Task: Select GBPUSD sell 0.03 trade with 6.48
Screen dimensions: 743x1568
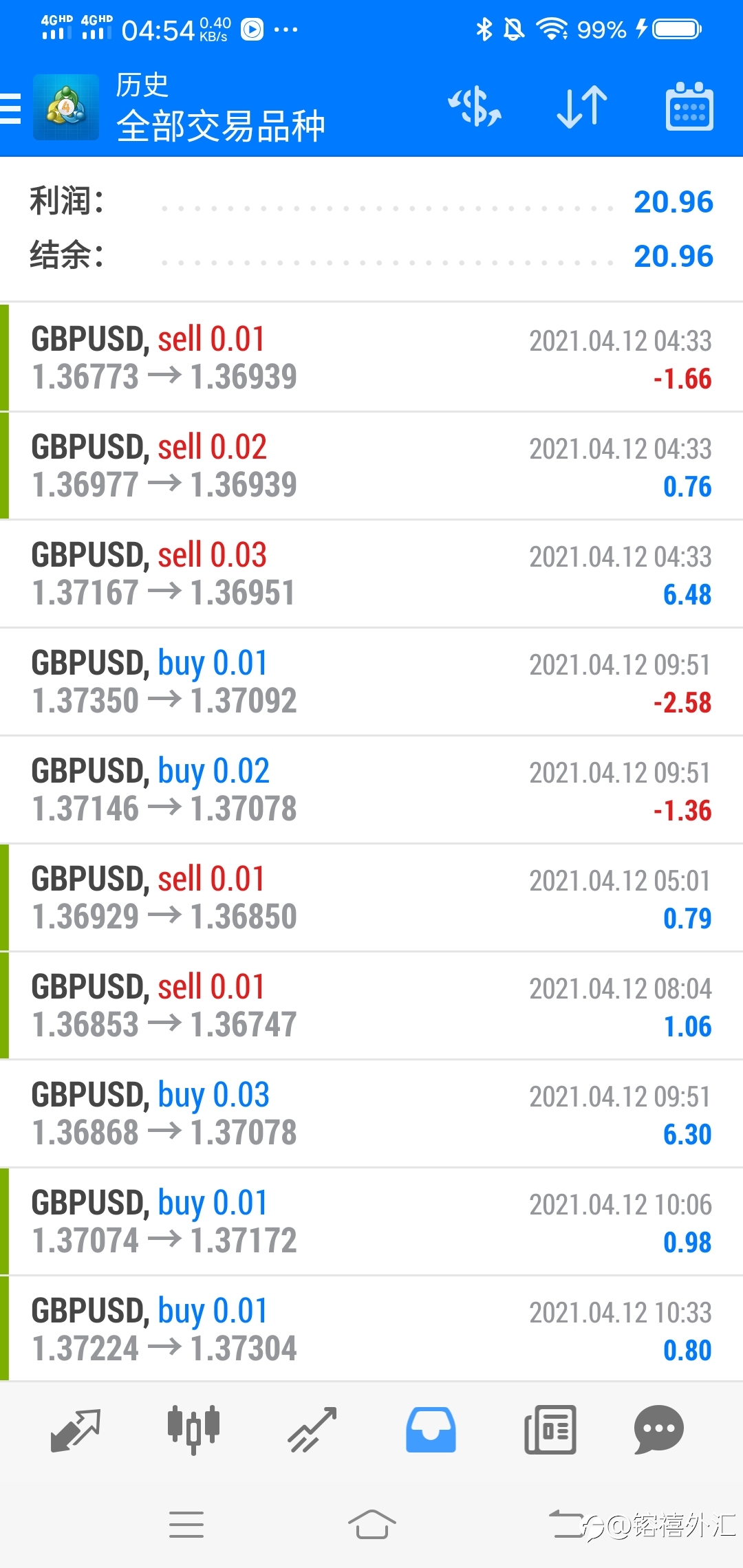Action: click(371, 574)
